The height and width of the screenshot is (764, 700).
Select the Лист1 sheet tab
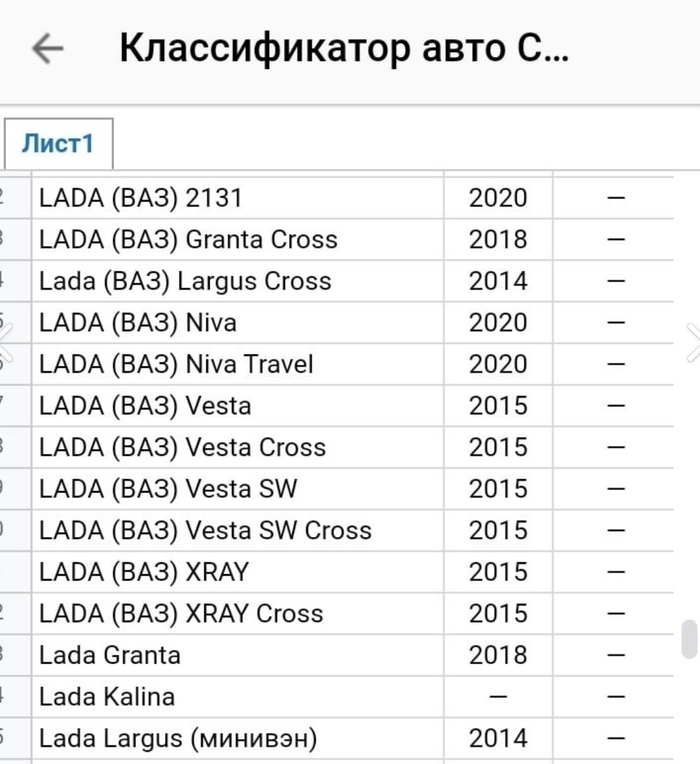tap(58, 144)
